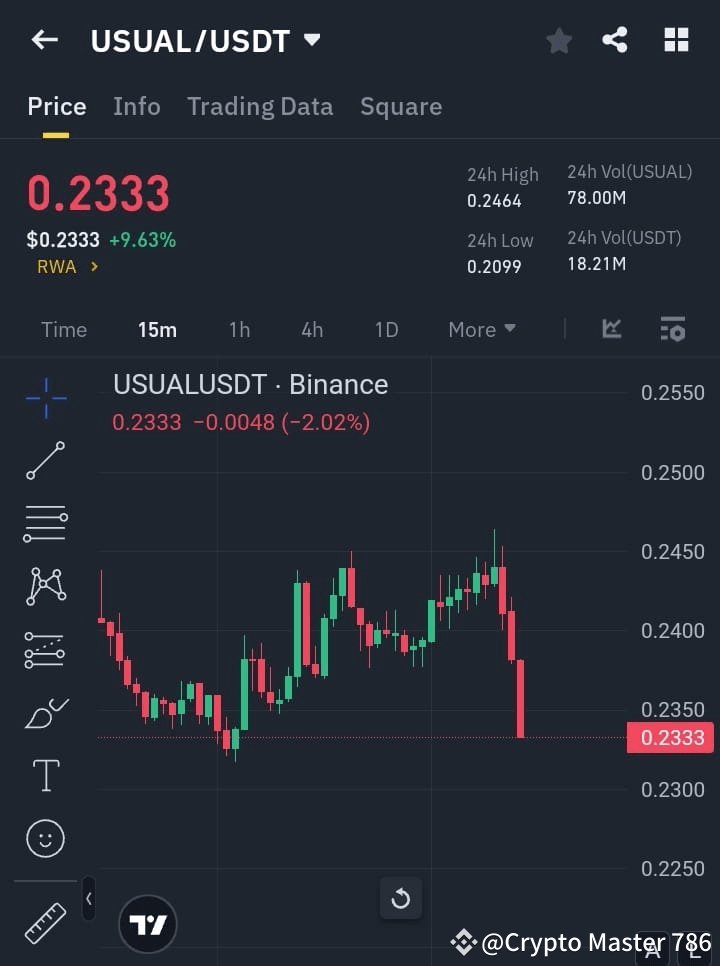Select the XABCD pattern tool
Viewport: 720px width, 966px height.
pyautogui.click(x=44, y=587)
